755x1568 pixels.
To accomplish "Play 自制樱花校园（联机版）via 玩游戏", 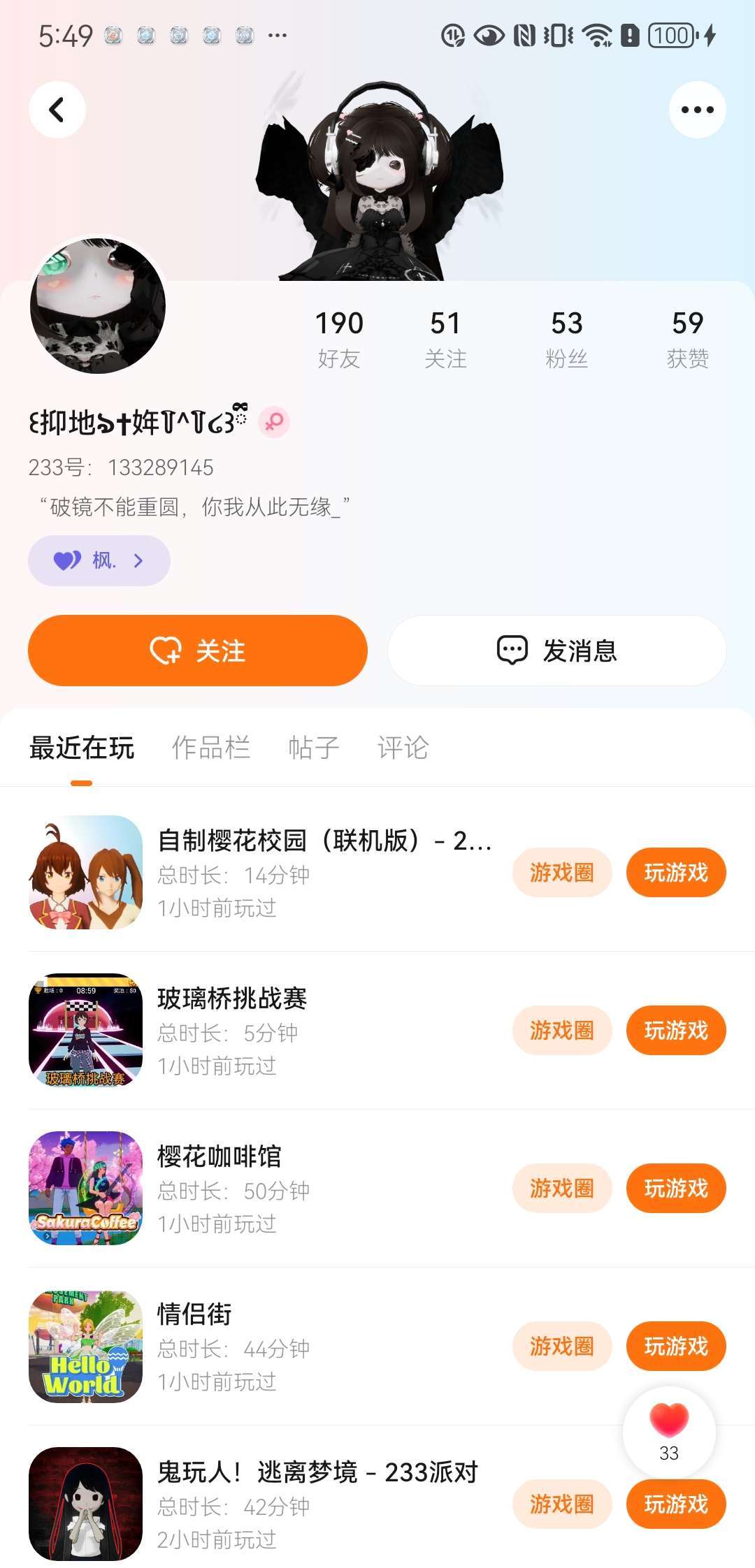I will [676, 873].
